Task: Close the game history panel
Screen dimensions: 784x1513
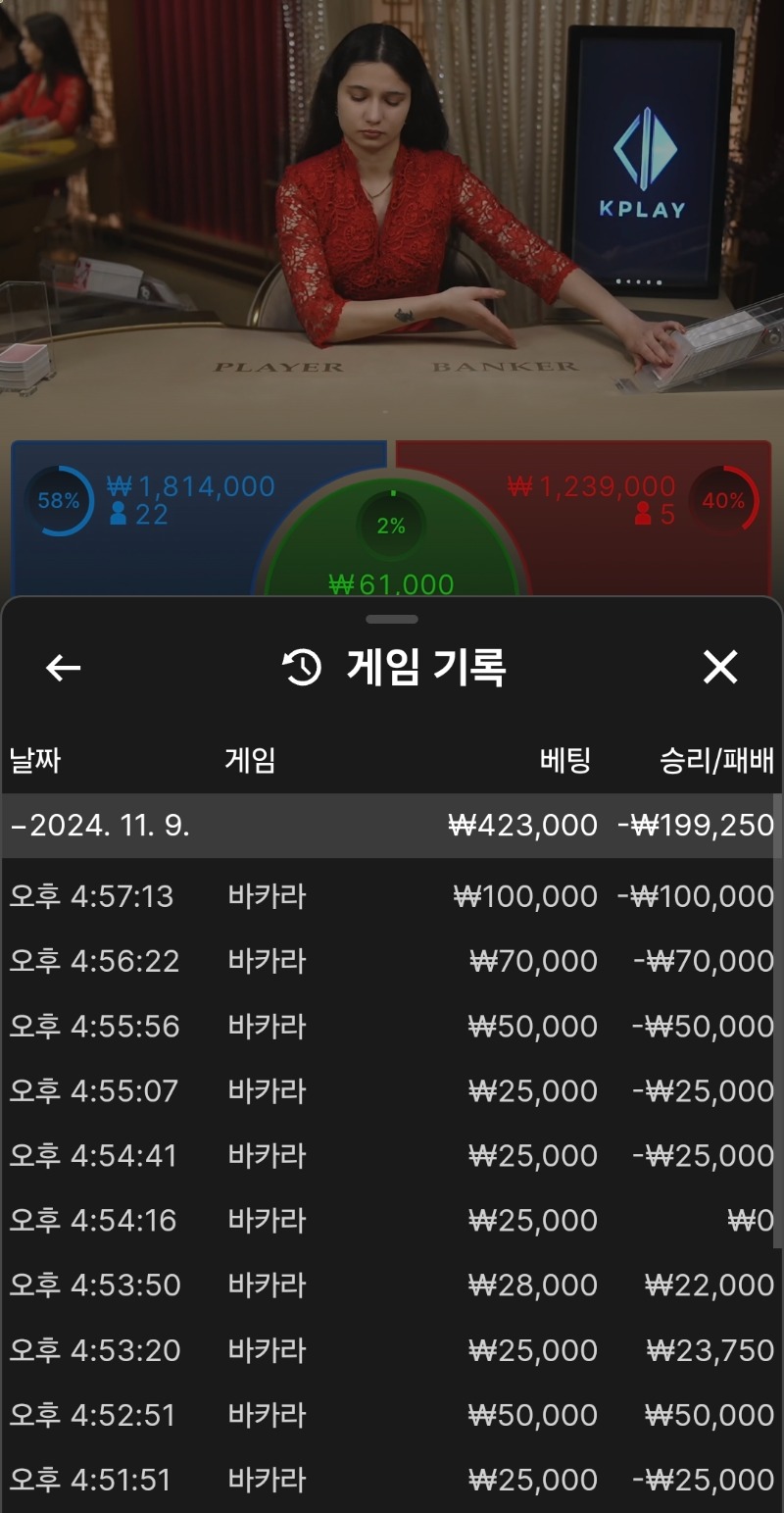Action: click(720, 668)
